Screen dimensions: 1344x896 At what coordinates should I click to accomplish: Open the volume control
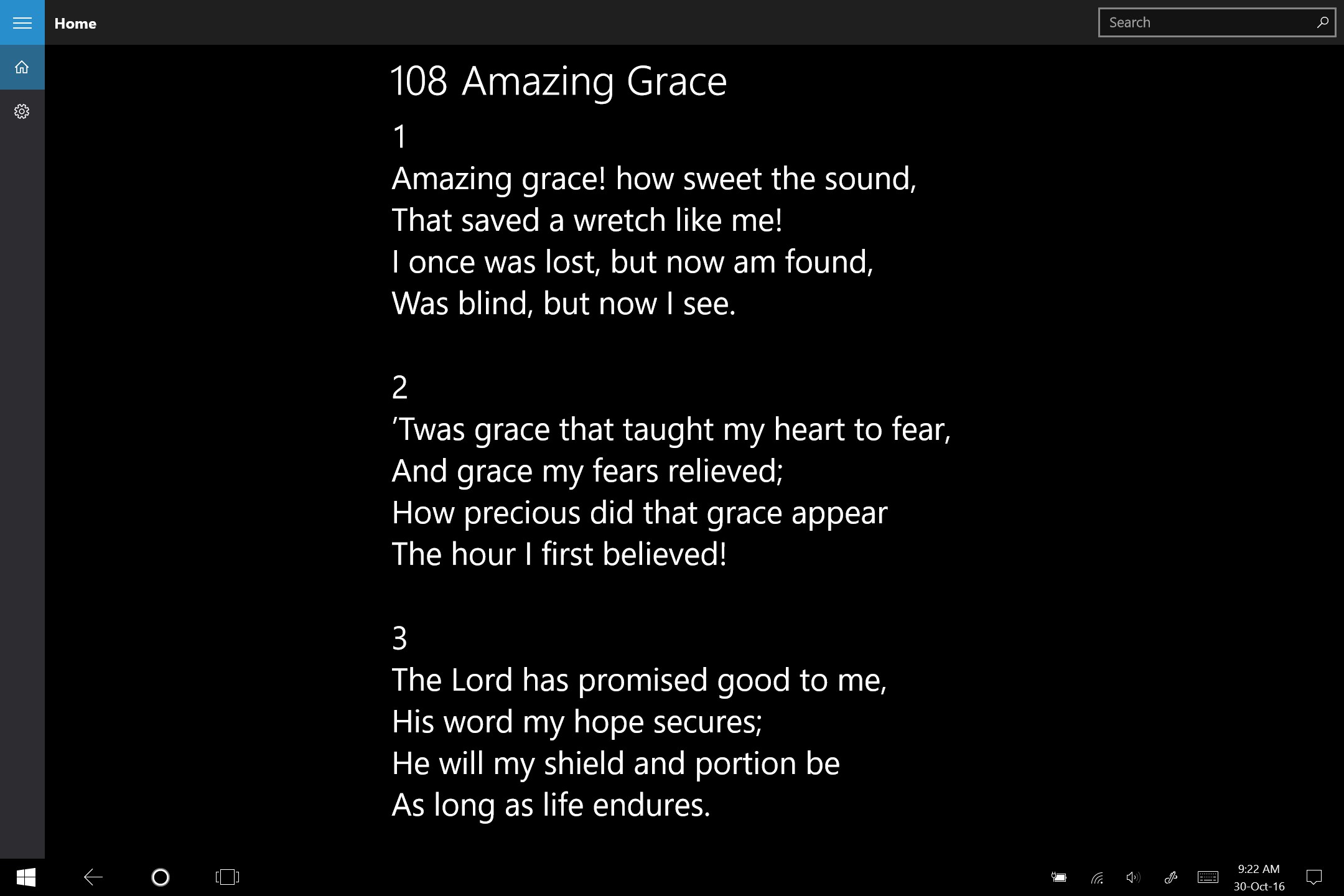(1133, 877)
